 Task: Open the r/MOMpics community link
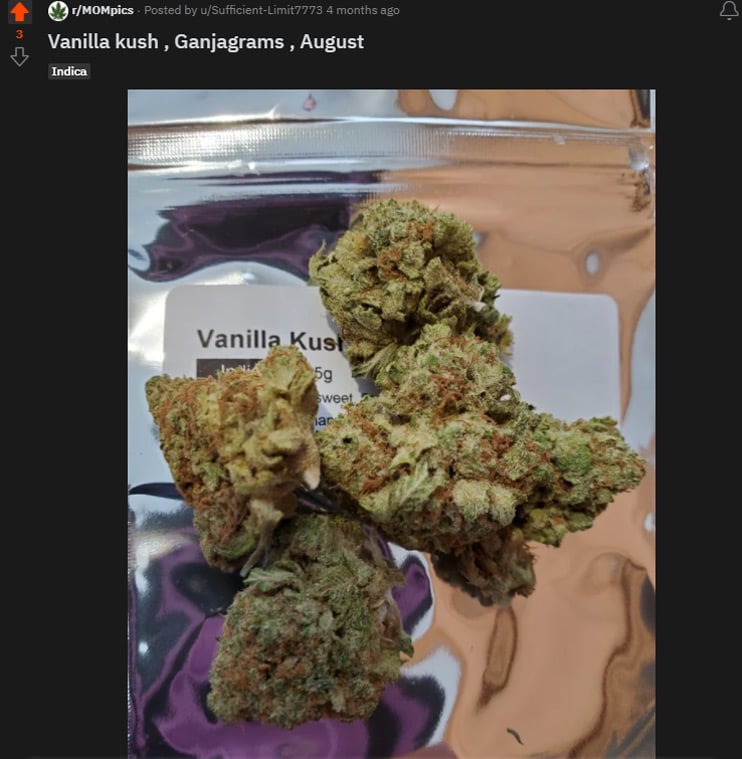(102, 10)
